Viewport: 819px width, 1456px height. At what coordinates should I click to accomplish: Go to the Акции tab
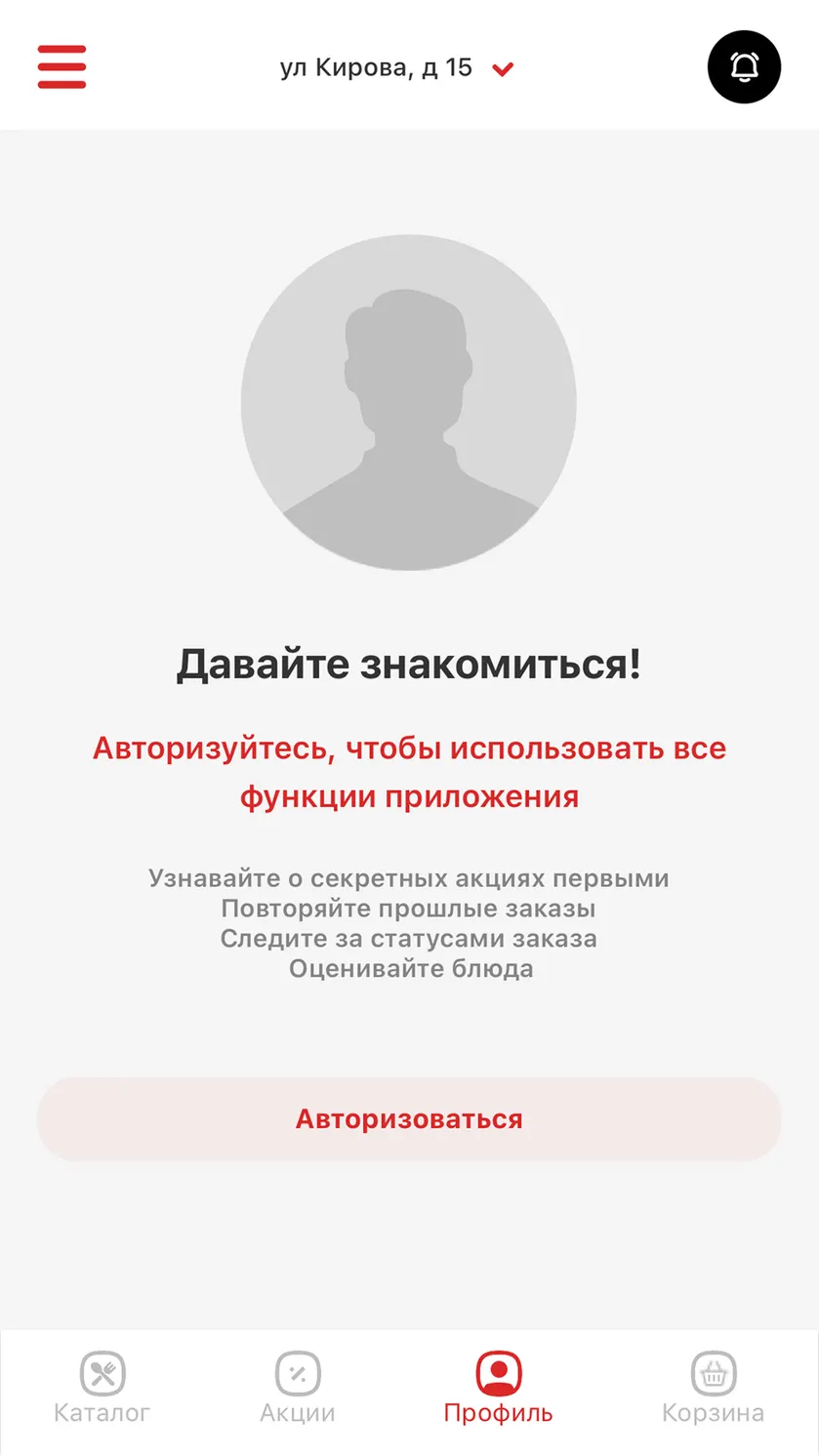coord(298,1388)
